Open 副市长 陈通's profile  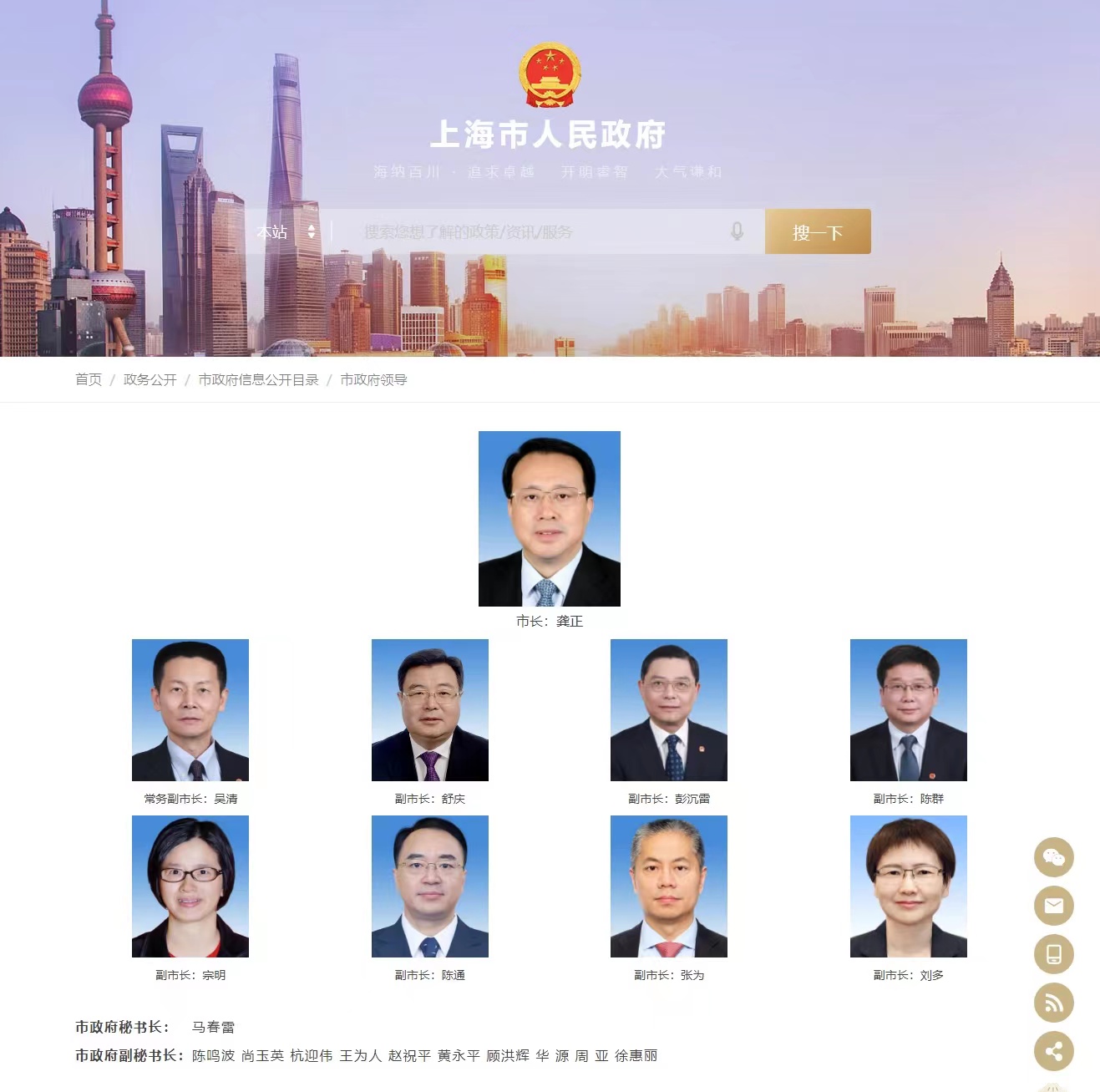tap(429, 886)
